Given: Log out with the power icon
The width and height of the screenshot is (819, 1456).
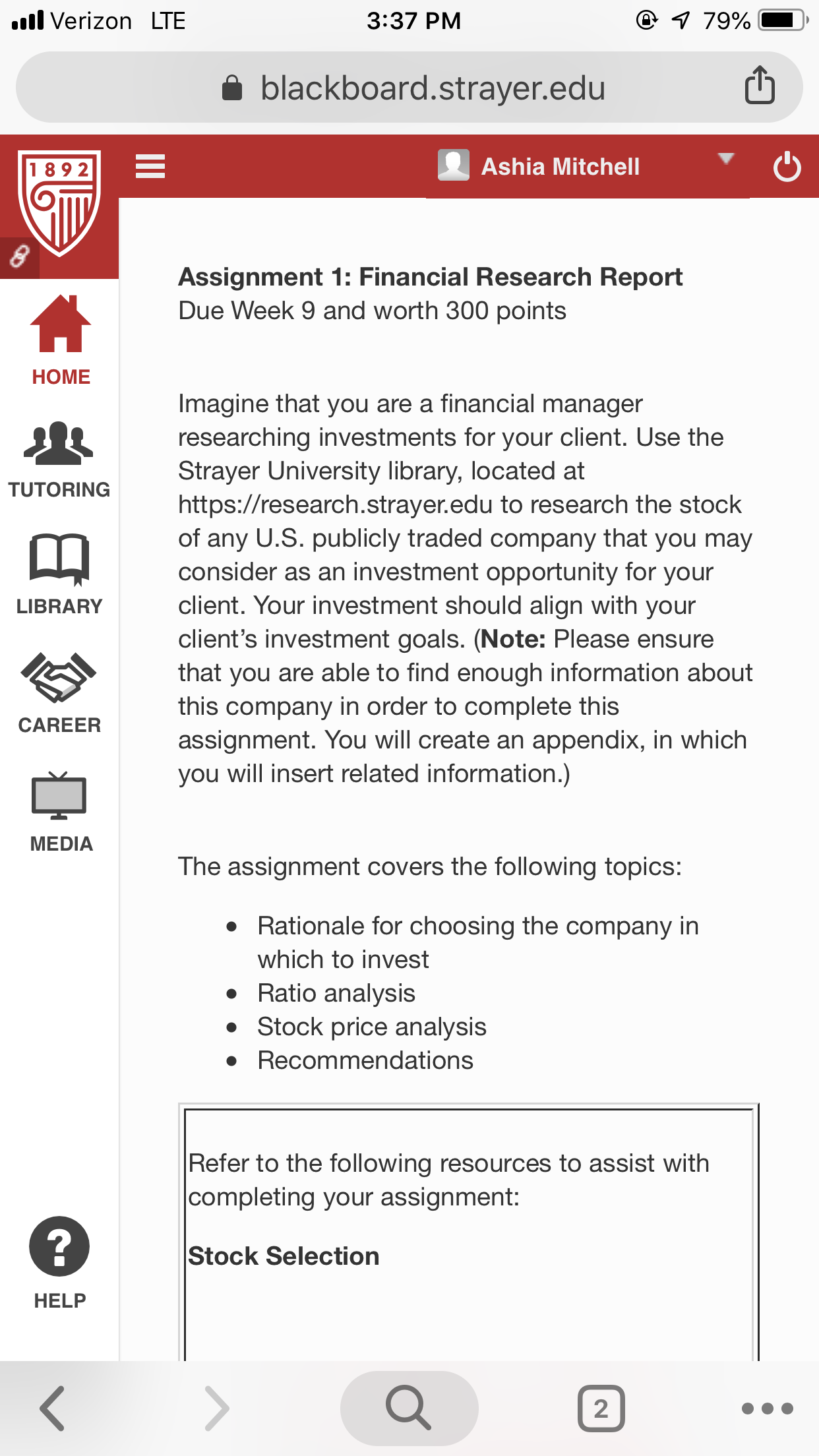Looking at the screenshot, I should click(787, 166).
